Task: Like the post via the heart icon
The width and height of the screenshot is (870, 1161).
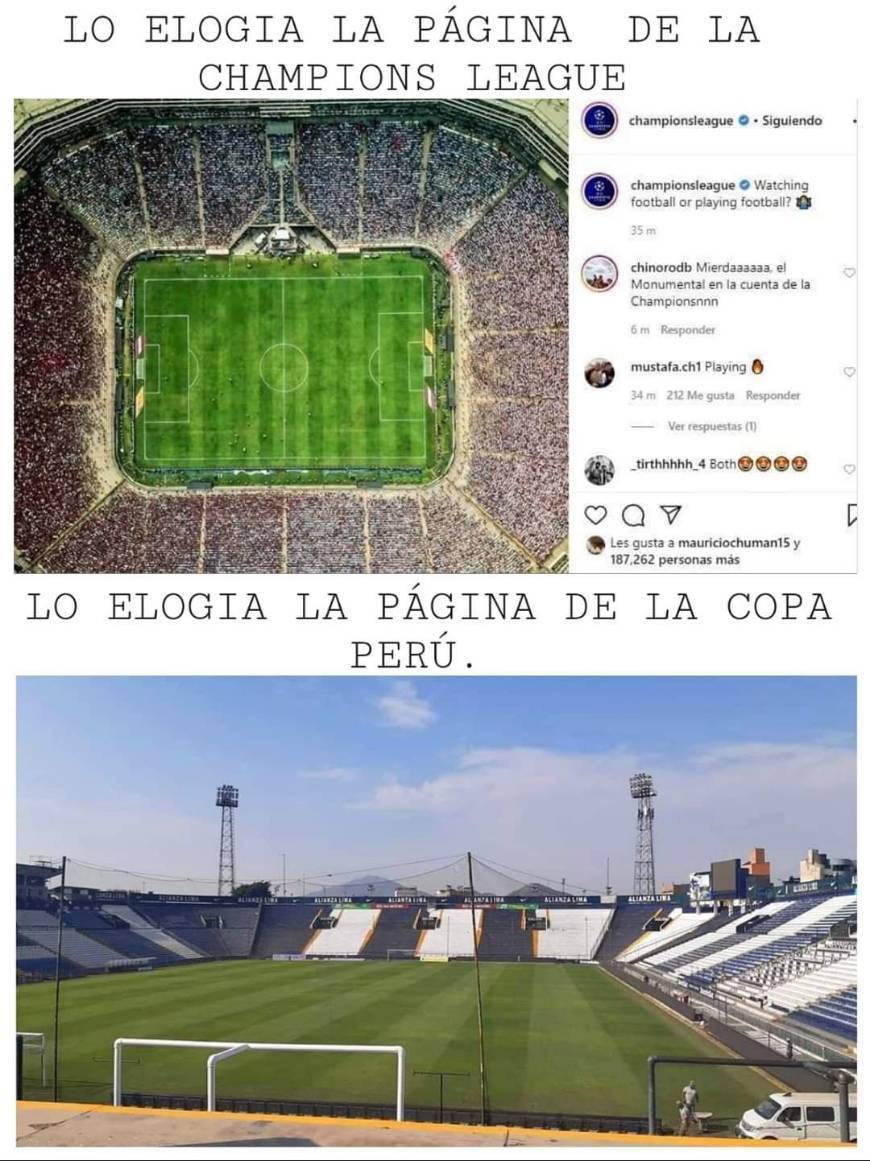Action: point(596,516)
